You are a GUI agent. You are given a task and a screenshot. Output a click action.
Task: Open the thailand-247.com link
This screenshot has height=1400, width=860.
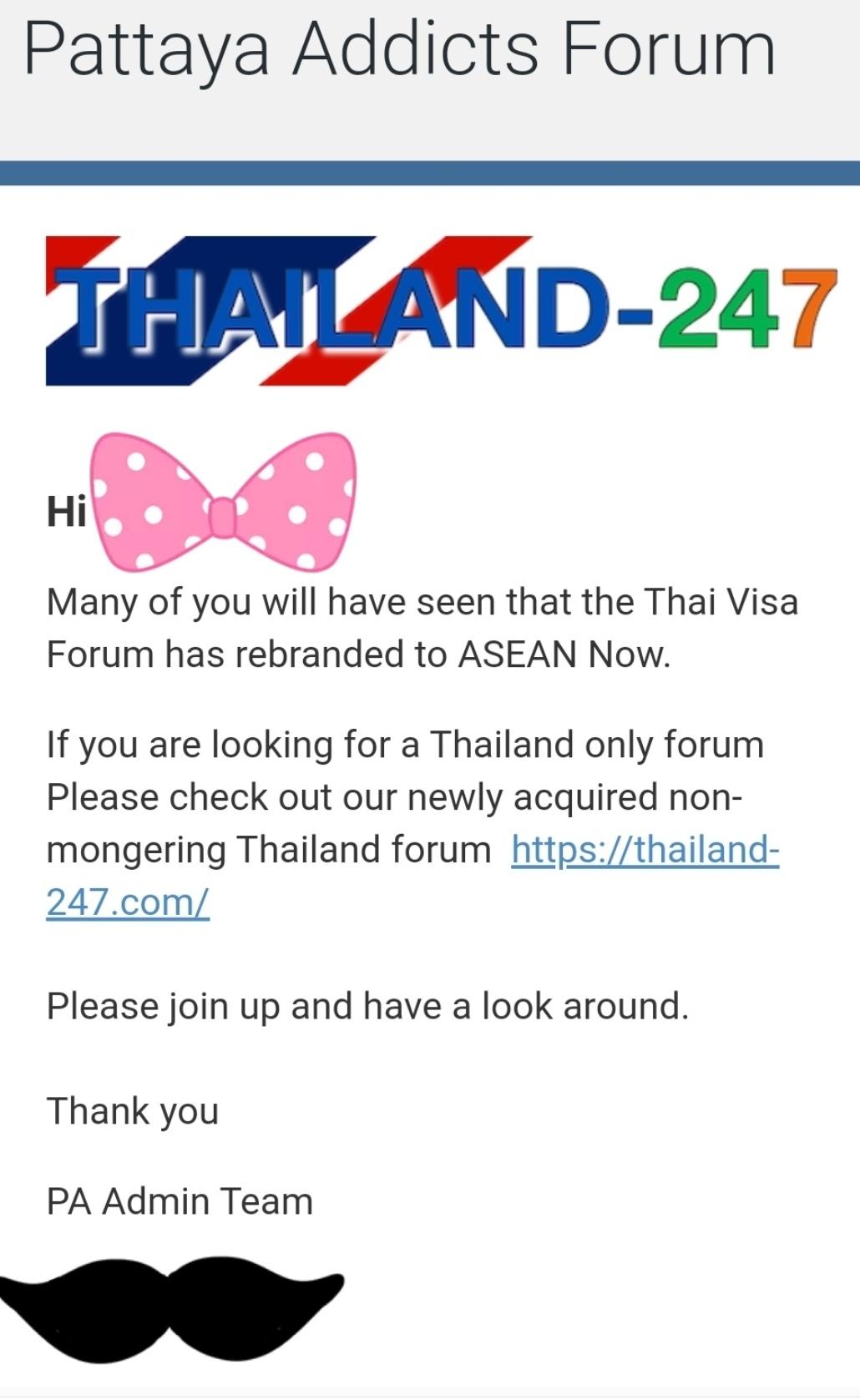(645, 851)
